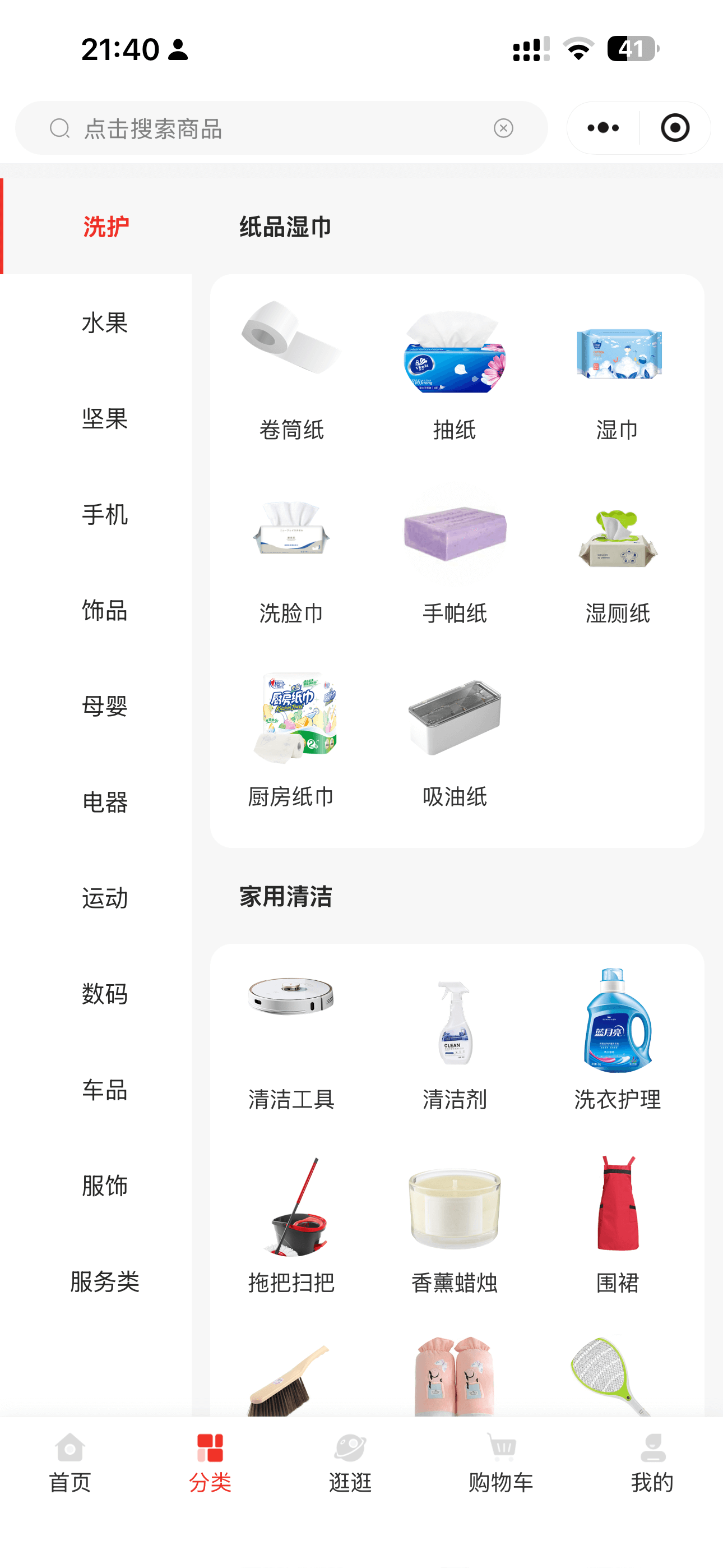Screen dimensions: 723x1568
Task: Select the 水果 category
Action: (105, 322)
